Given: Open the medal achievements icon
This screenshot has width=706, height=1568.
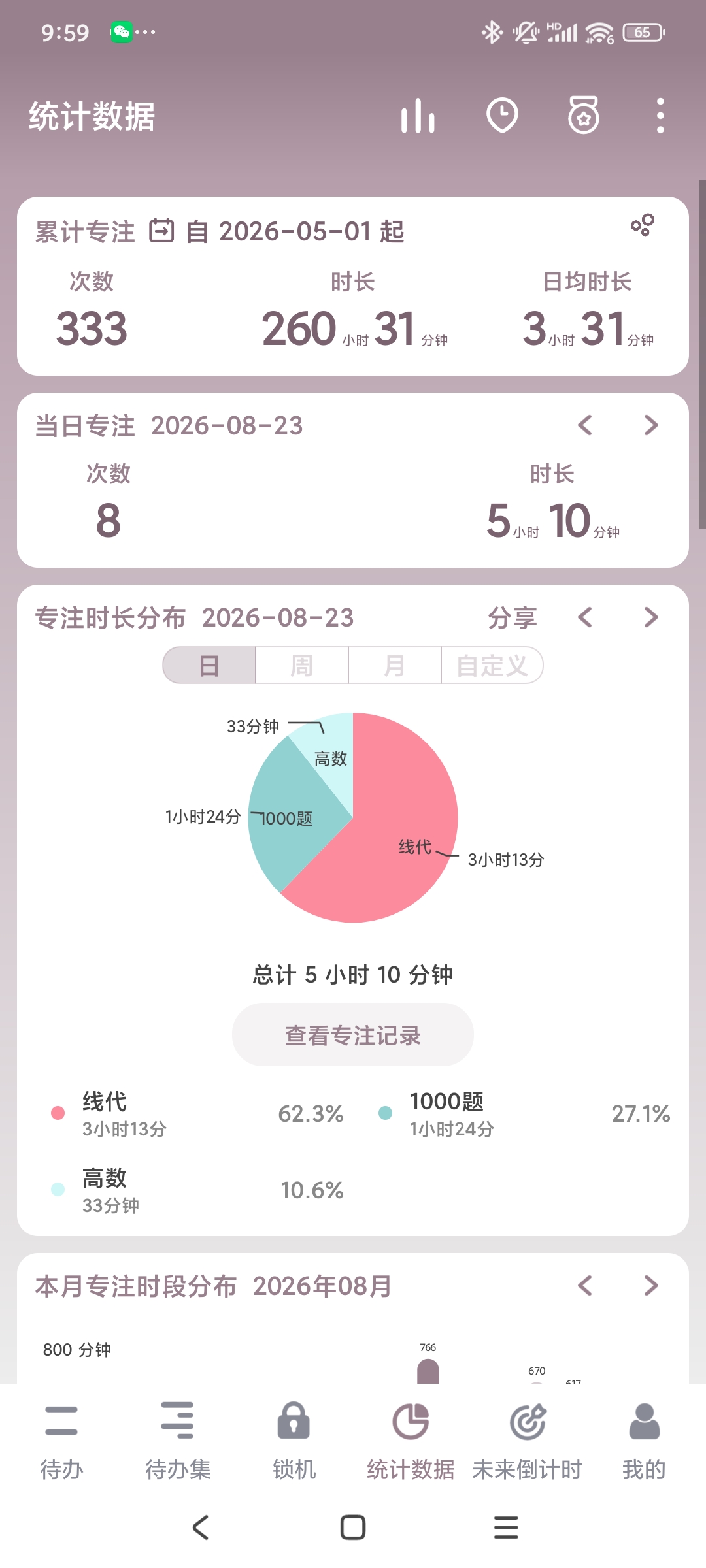Looking at the screenshot, I should 584,116.
